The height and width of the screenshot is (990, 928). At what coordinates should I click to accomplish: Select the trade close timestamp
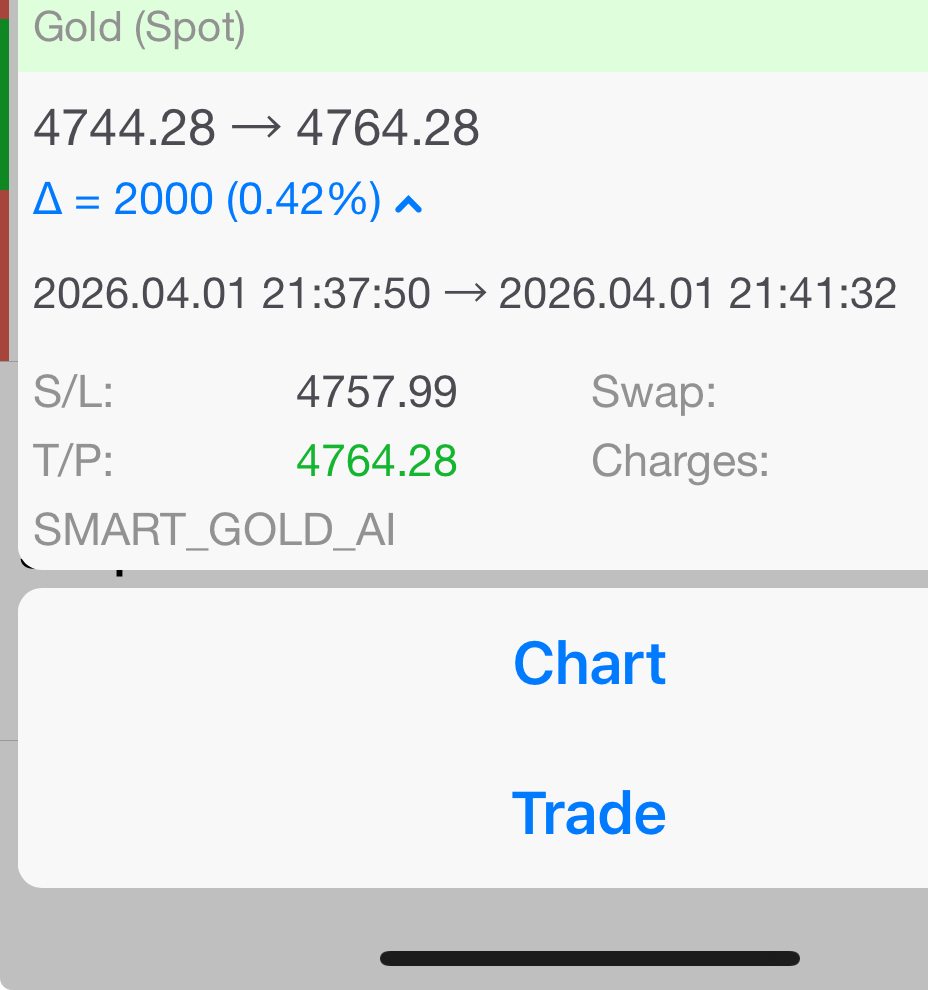click(x=700, y=292)
